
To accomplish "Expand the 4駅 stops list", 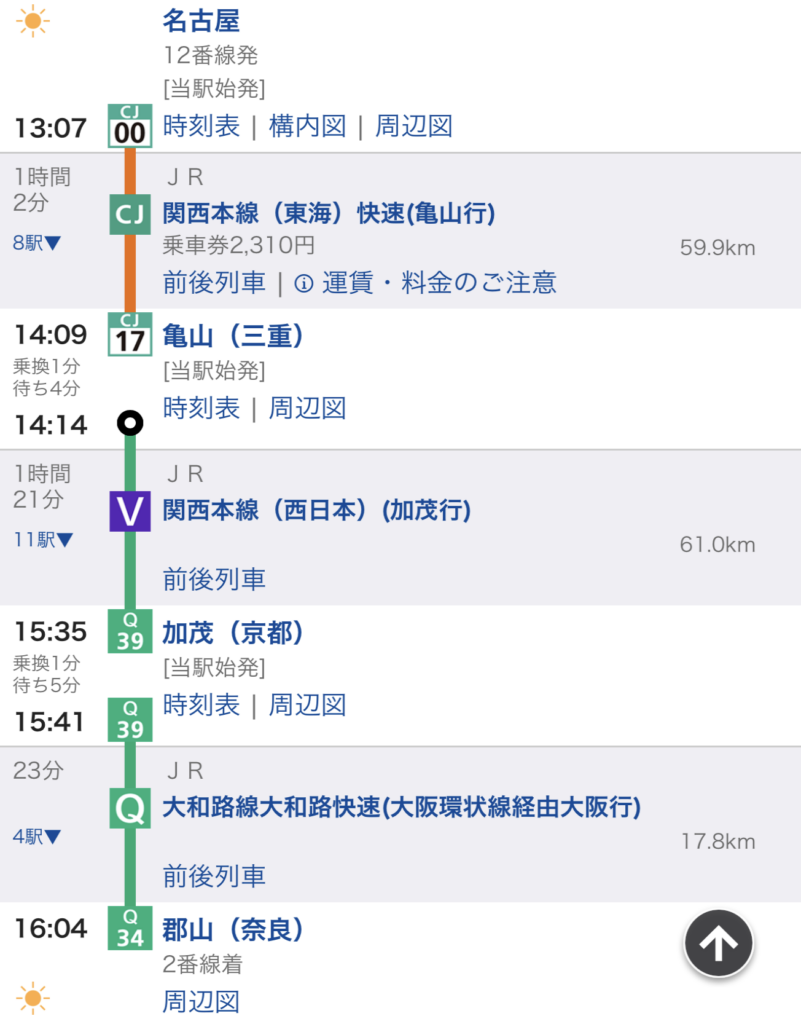I will (36, 837).
